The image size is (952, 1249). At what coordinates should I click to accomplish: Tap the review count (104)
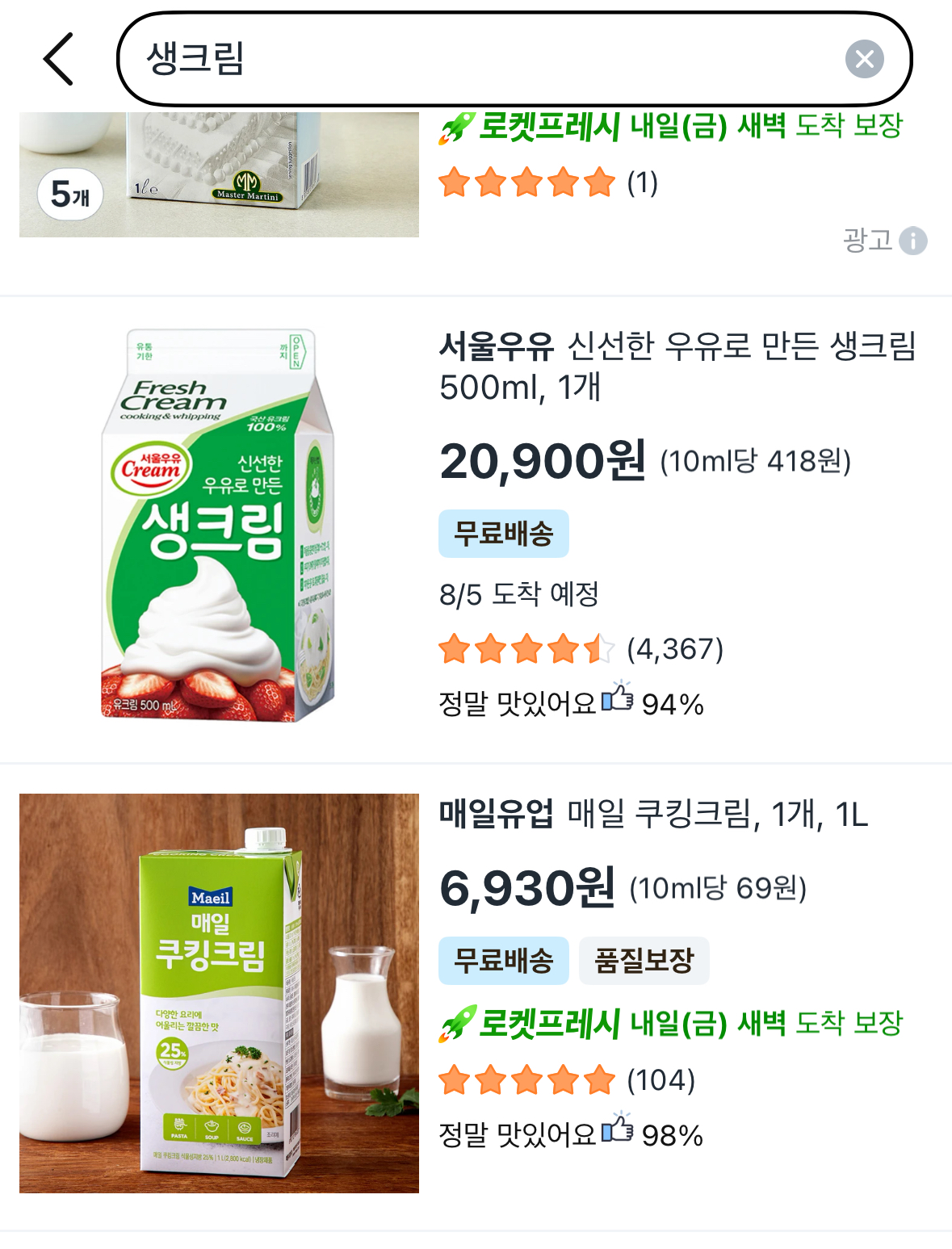[659, 1079]
